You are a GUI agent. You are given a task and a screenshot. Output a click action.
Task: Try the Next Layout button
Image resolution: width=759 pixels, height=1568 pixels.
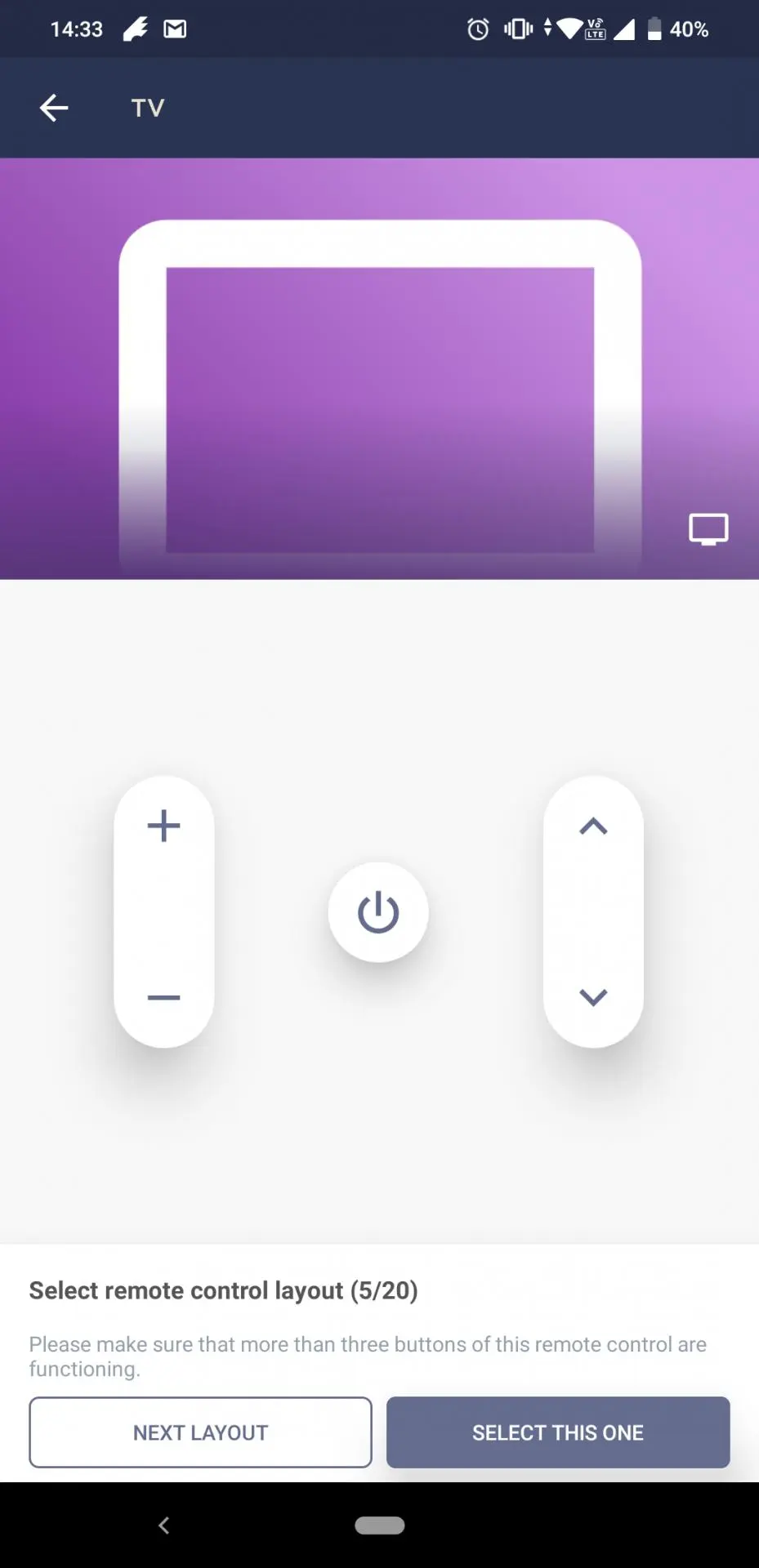click(200, 1432)
